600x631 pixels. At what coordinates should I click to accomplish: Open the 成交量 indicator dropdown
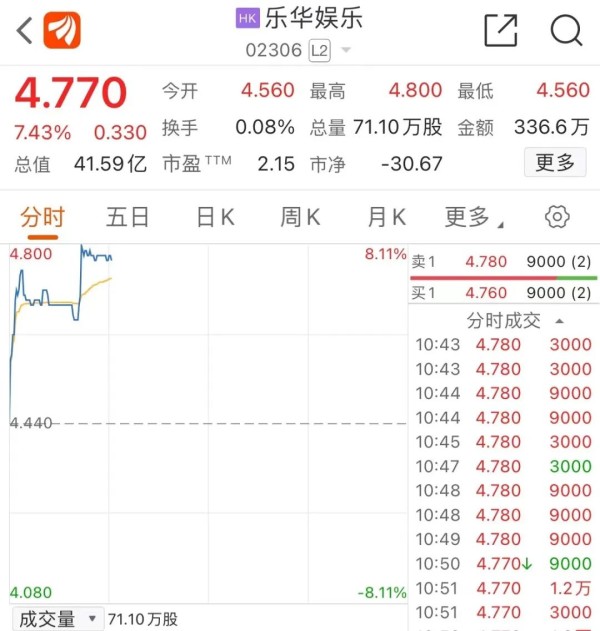click(58, 619)
